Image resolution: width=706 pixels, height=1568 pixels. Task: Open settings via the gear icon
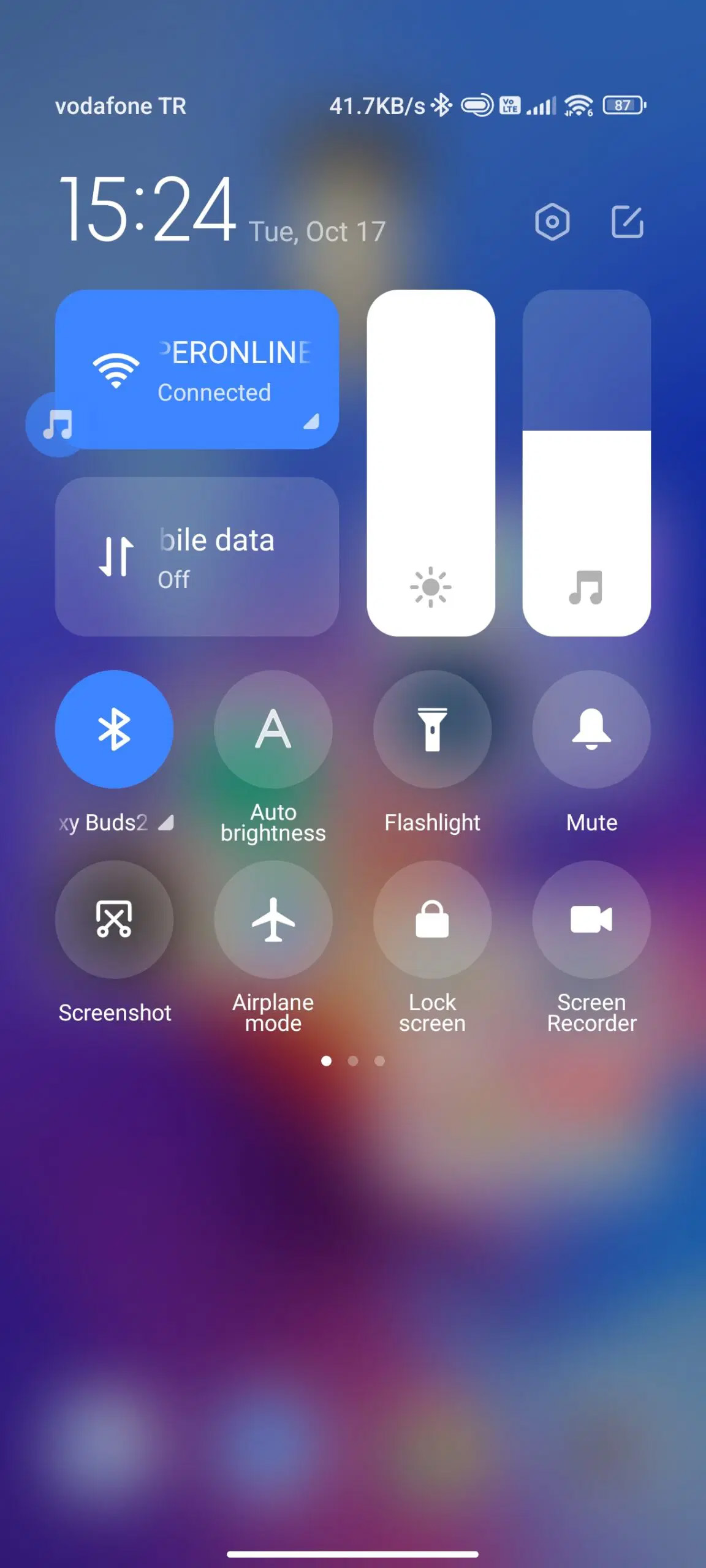click(x=552, y=222)
